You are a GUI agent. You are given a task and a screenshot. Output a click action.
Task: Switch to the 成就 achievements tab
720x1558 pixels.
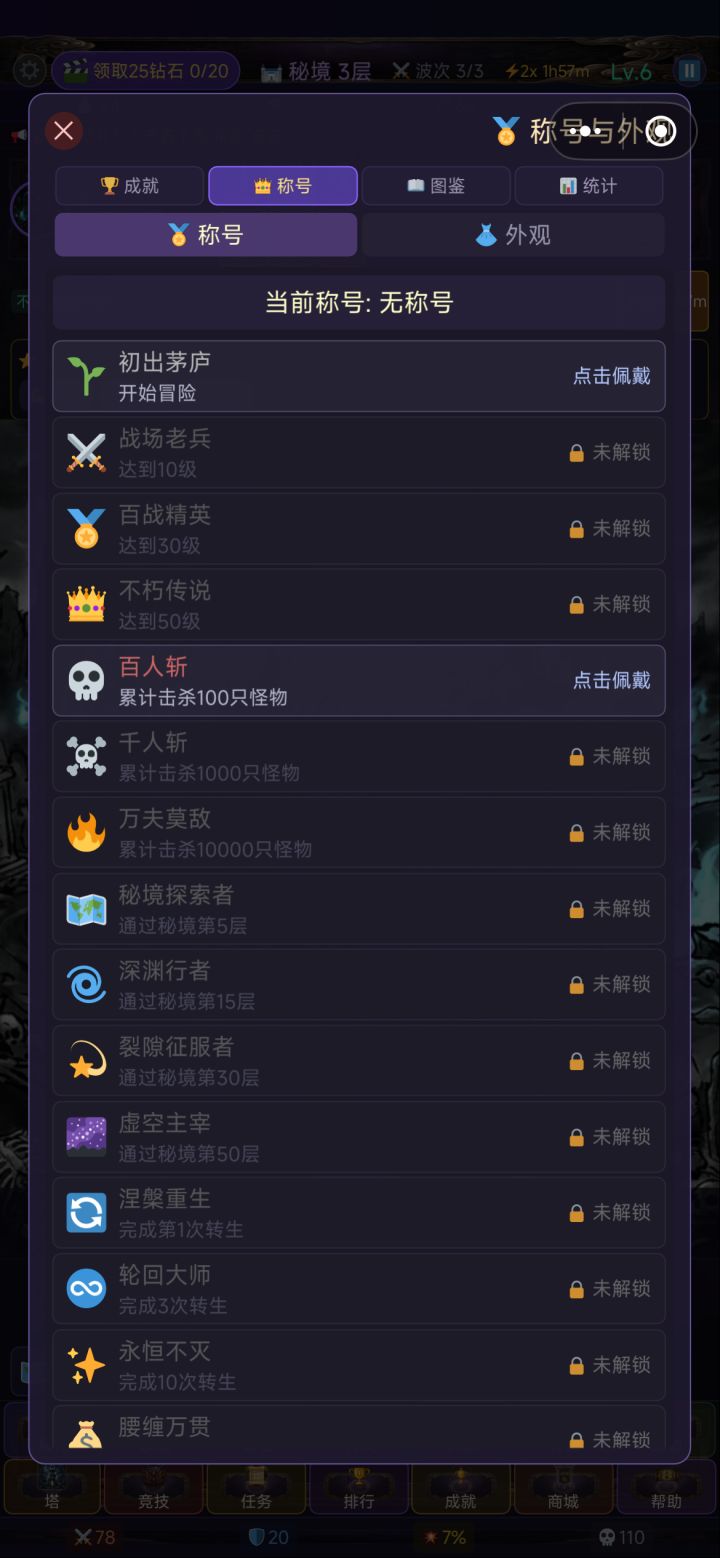click(128, 186)
